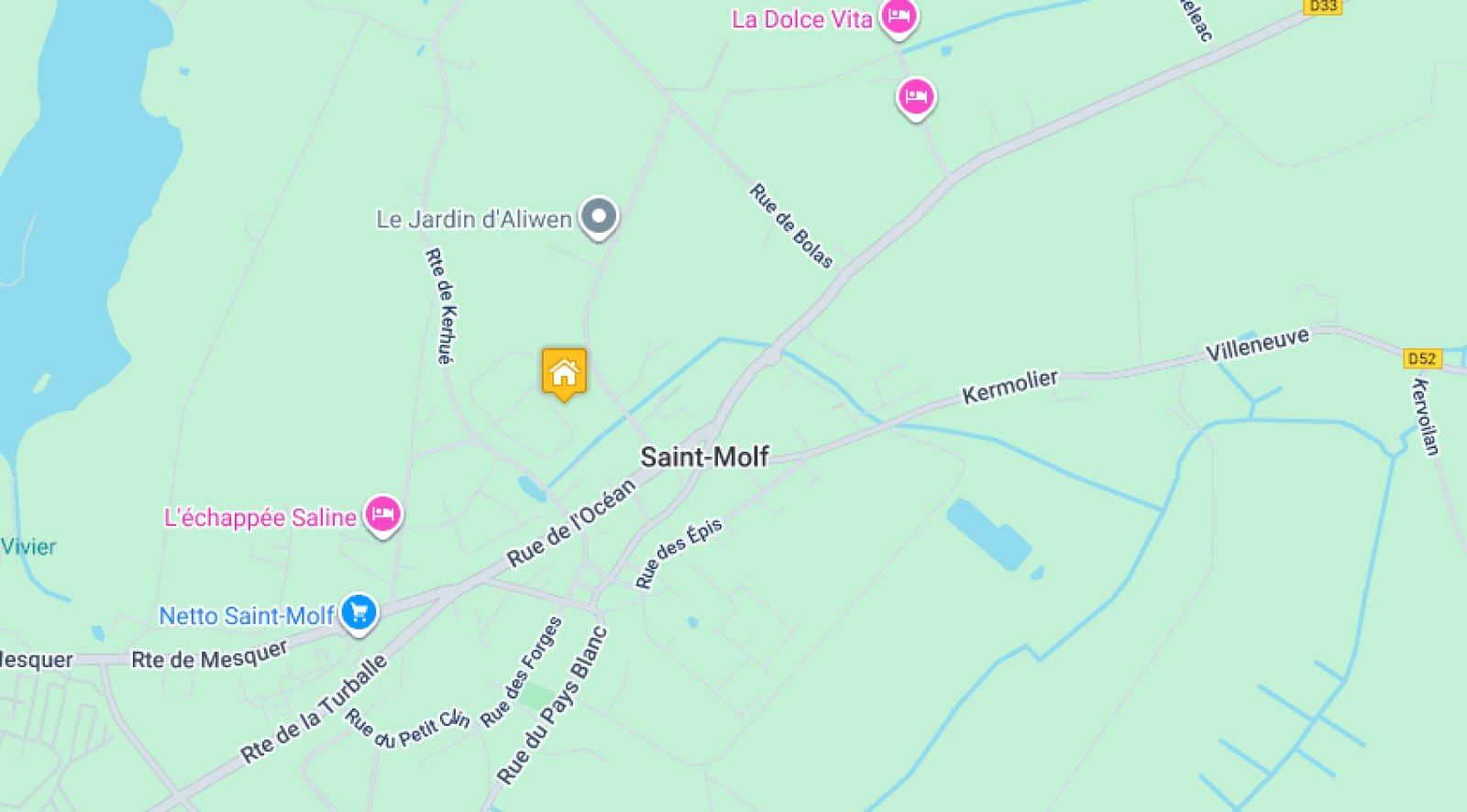Screen dimensions: 1467x812
Task: Tap the yellow house marker
Action: [x=564, y=373]
